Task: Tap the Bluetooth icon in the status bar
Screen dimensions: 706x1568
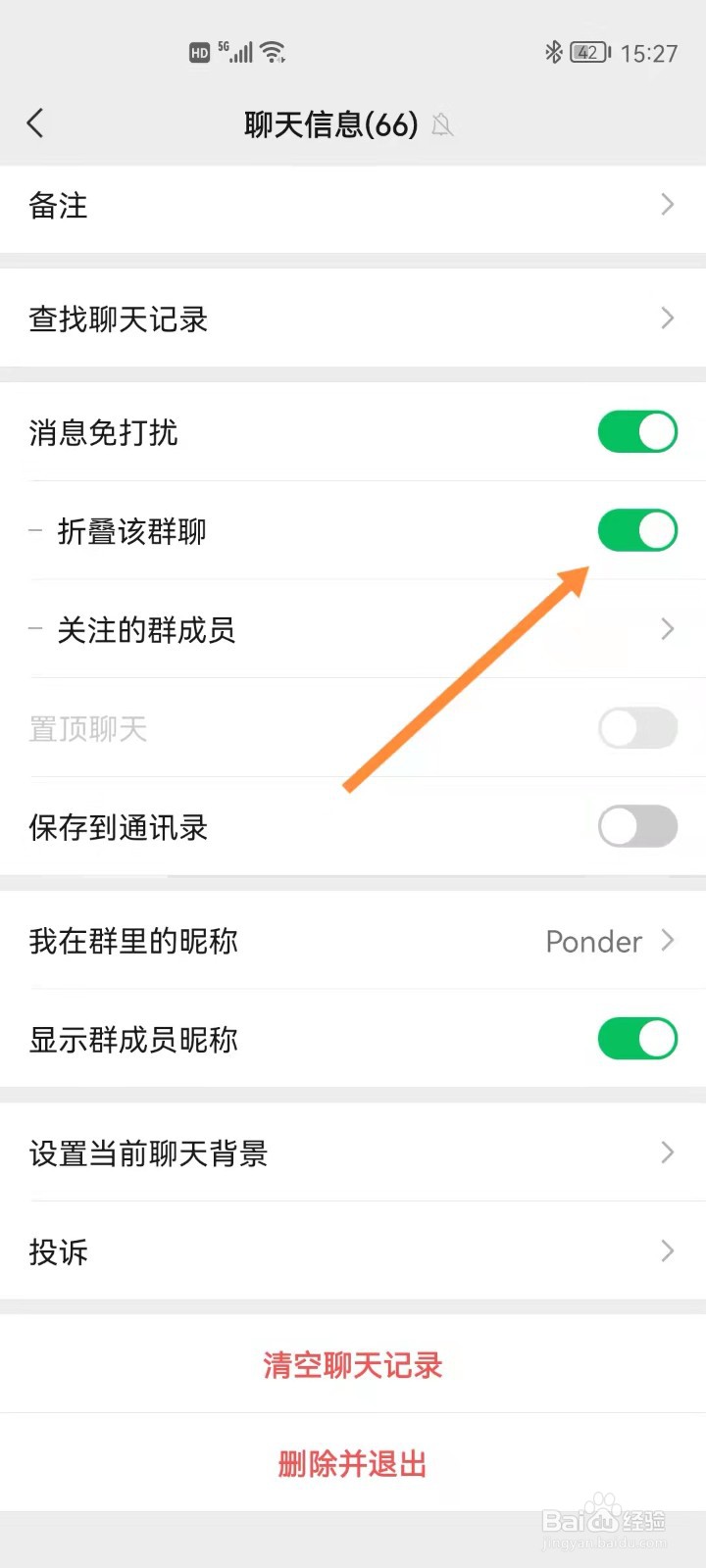Action: click(552, 51)
